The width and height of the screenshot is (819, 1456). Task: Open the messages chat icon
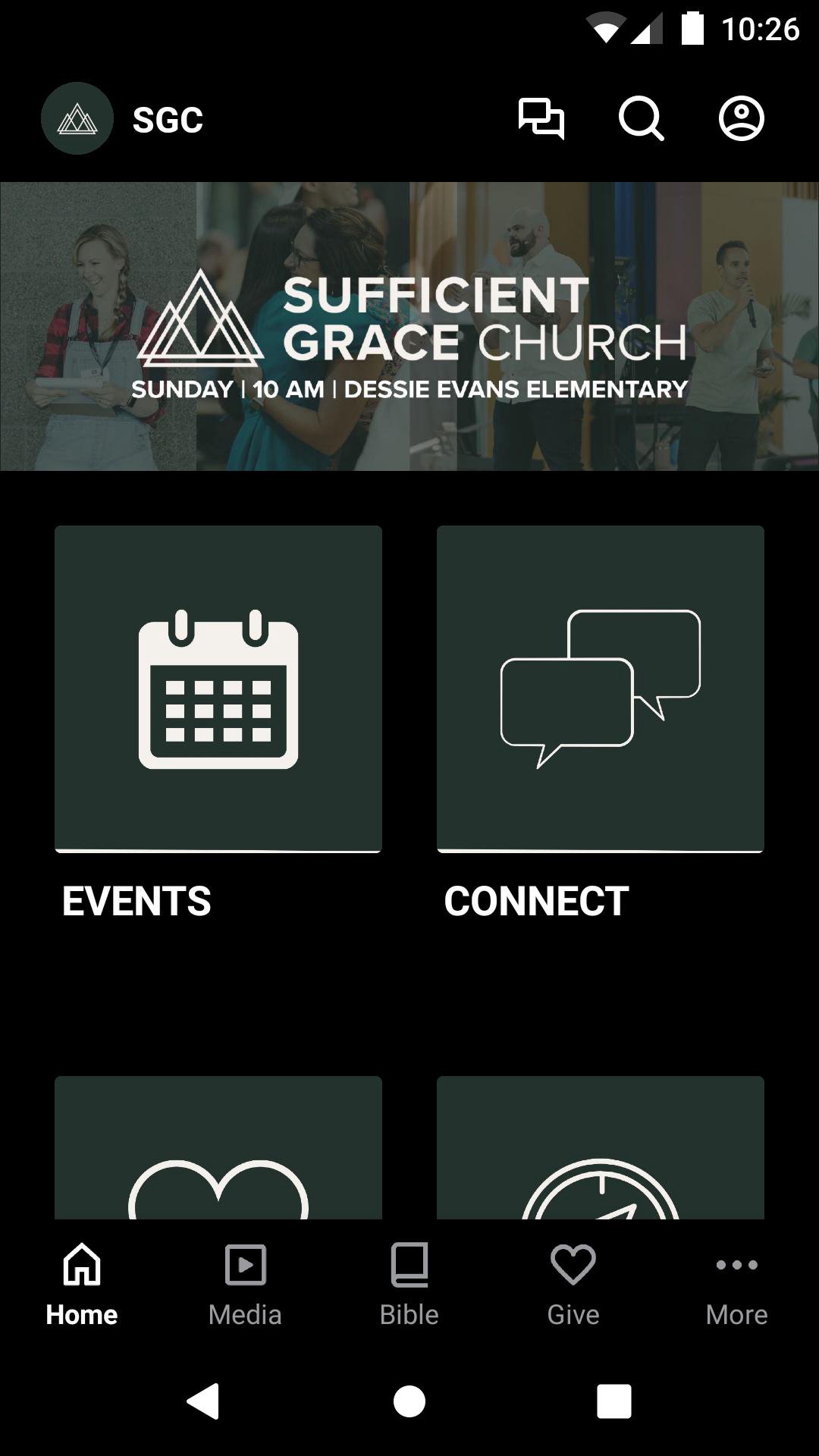(541, 119)
